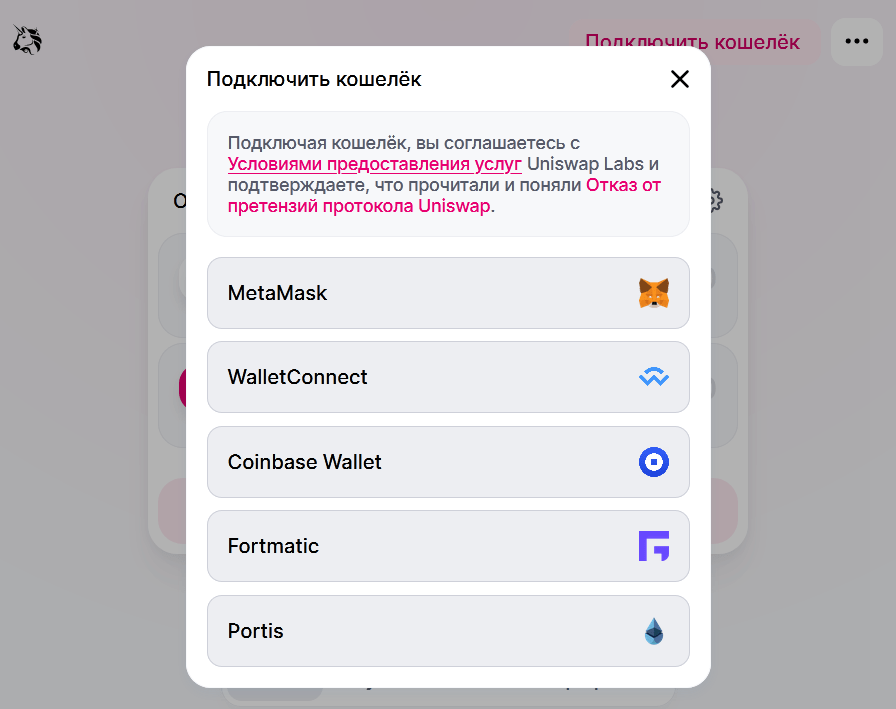This screenshot has width=896, height=709.
Task: Connect with MetaMask
Action: point(448,293)
